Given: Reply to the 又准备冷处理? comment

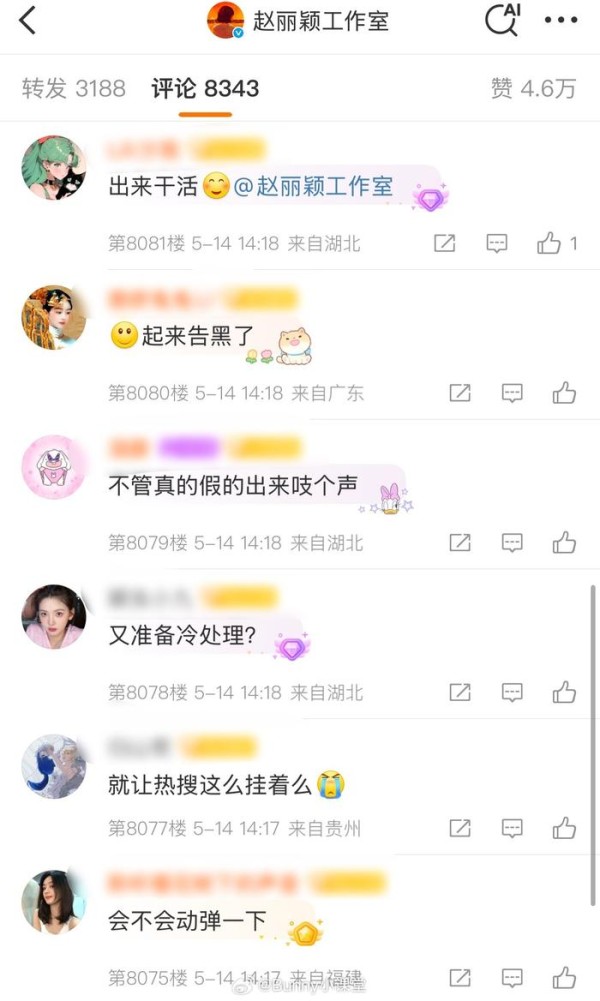Looking at the screenshot, I should 512,692.
